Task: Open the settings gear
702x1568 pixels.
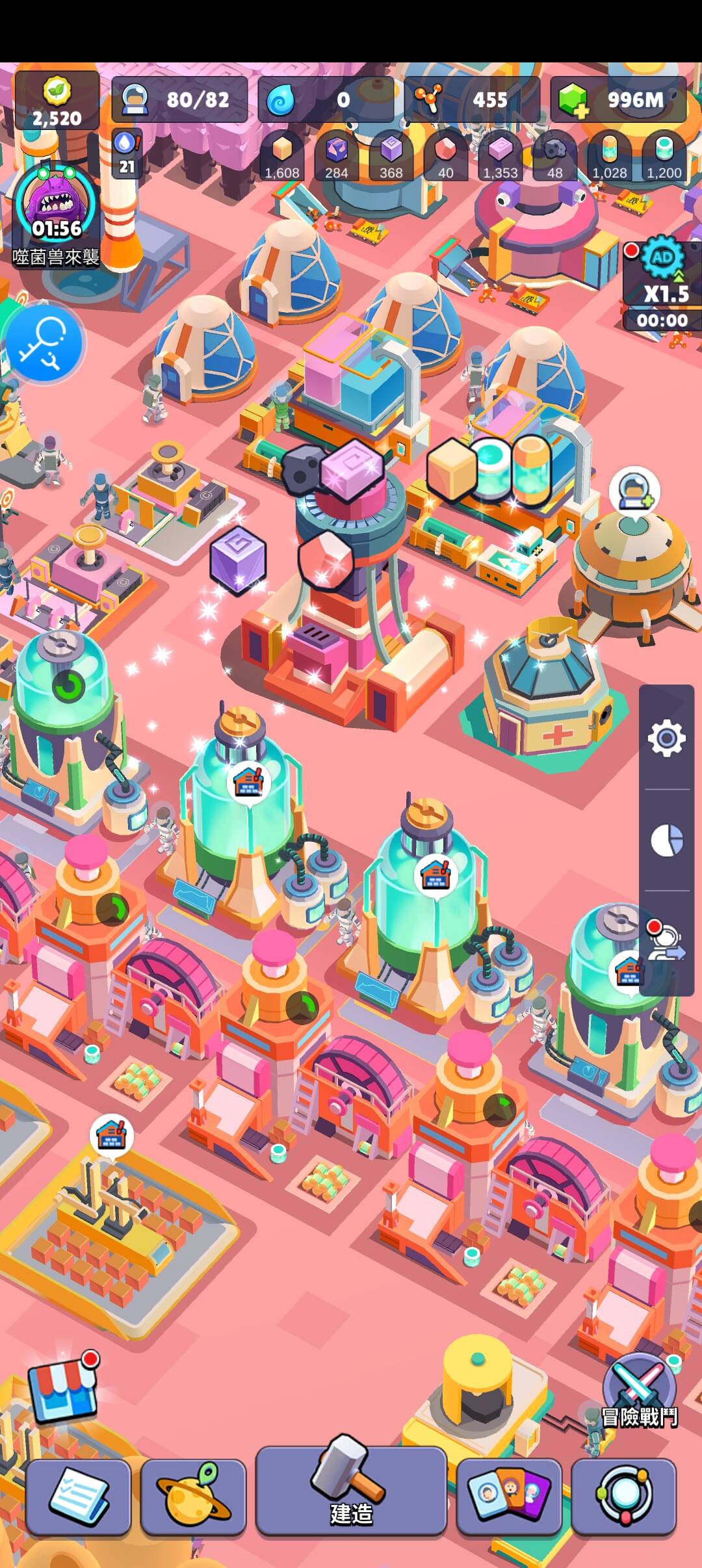Action: point(666,738)
